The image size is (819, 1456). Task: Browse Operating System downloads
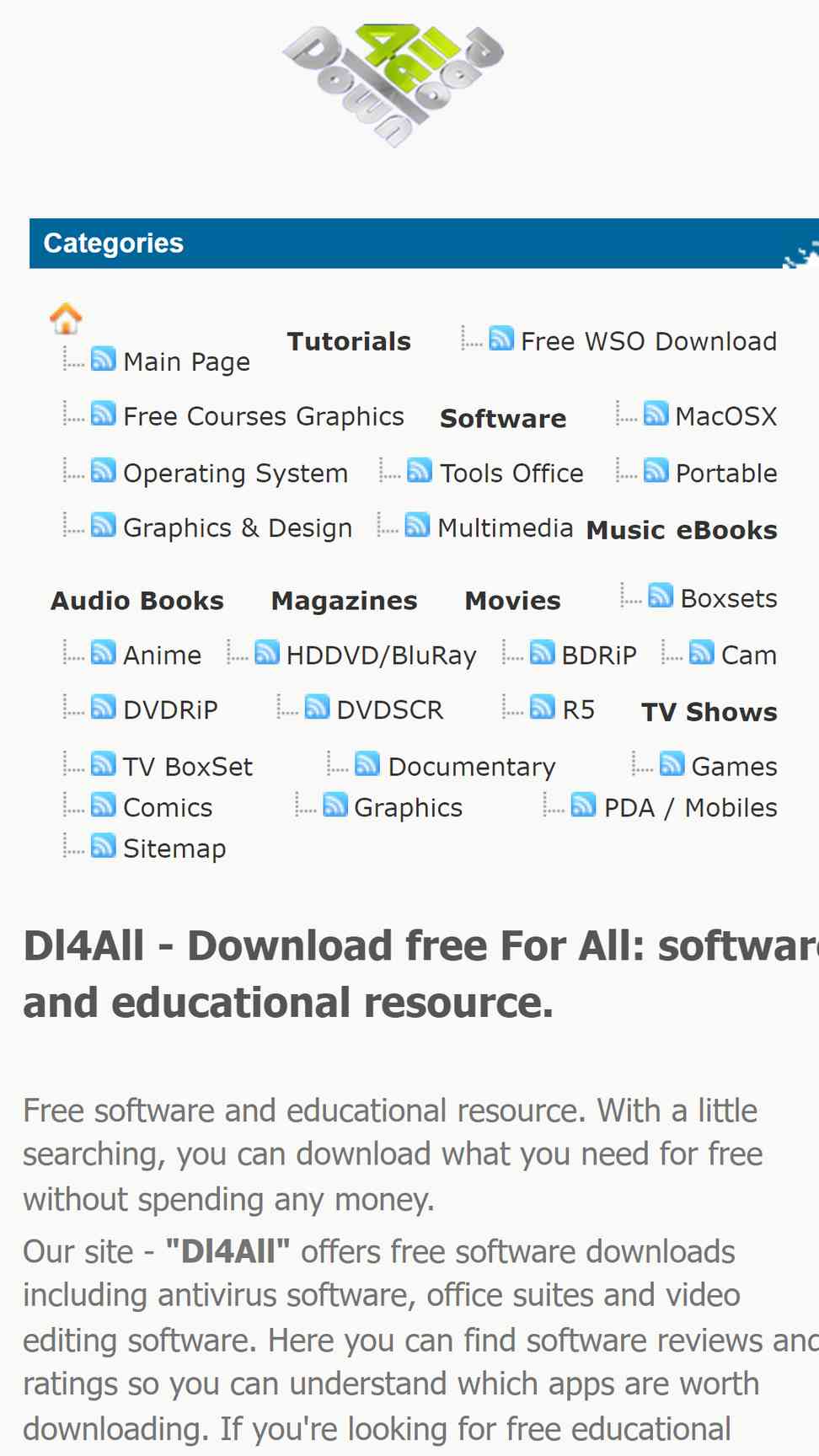click(235, 474)
